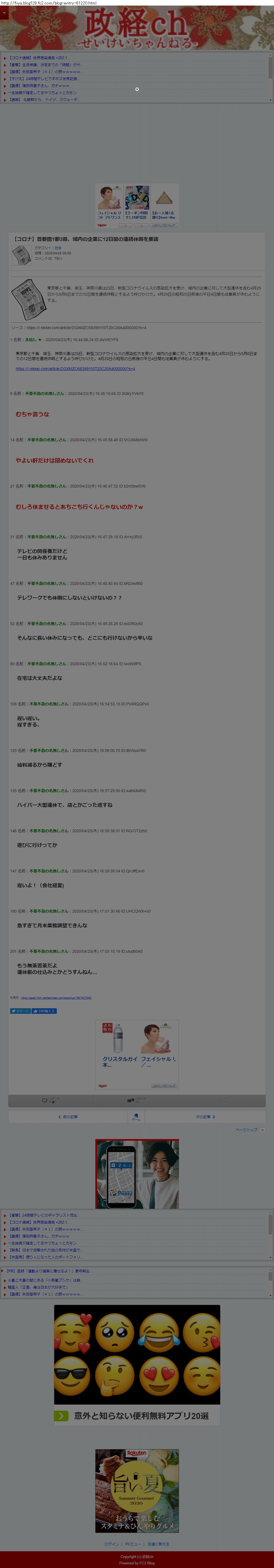Share the article with the ツイート button
This screenshot has height=1568, width=274.
click(x=20, y=1010)
